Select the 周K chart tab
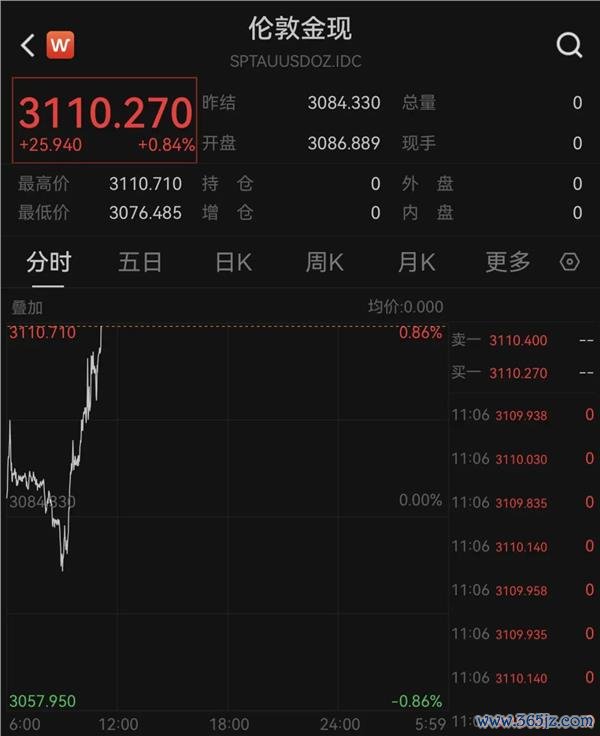The width and height of the screenshot is (600, 736). pyautogui.click(x=324, y=262)
